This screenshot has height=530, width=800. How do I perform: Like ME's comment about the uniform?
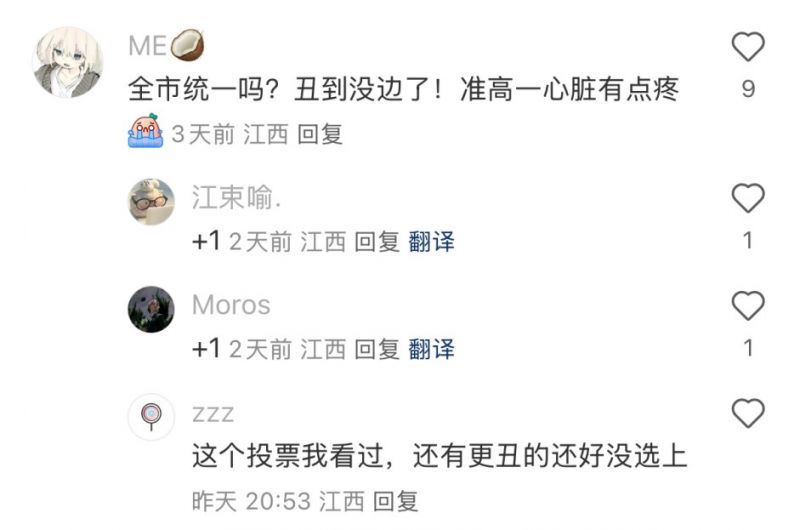[748, 47]
